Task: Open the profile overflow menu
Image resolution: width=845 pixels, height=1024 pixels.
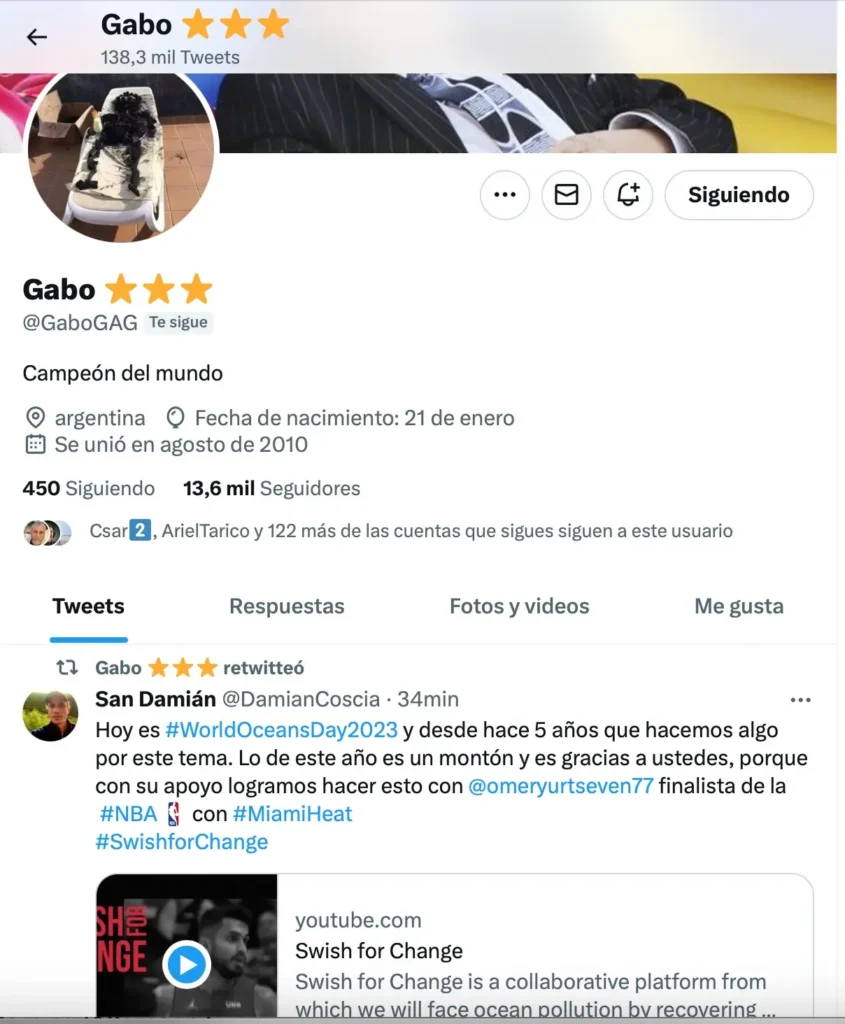Action: 505,195
